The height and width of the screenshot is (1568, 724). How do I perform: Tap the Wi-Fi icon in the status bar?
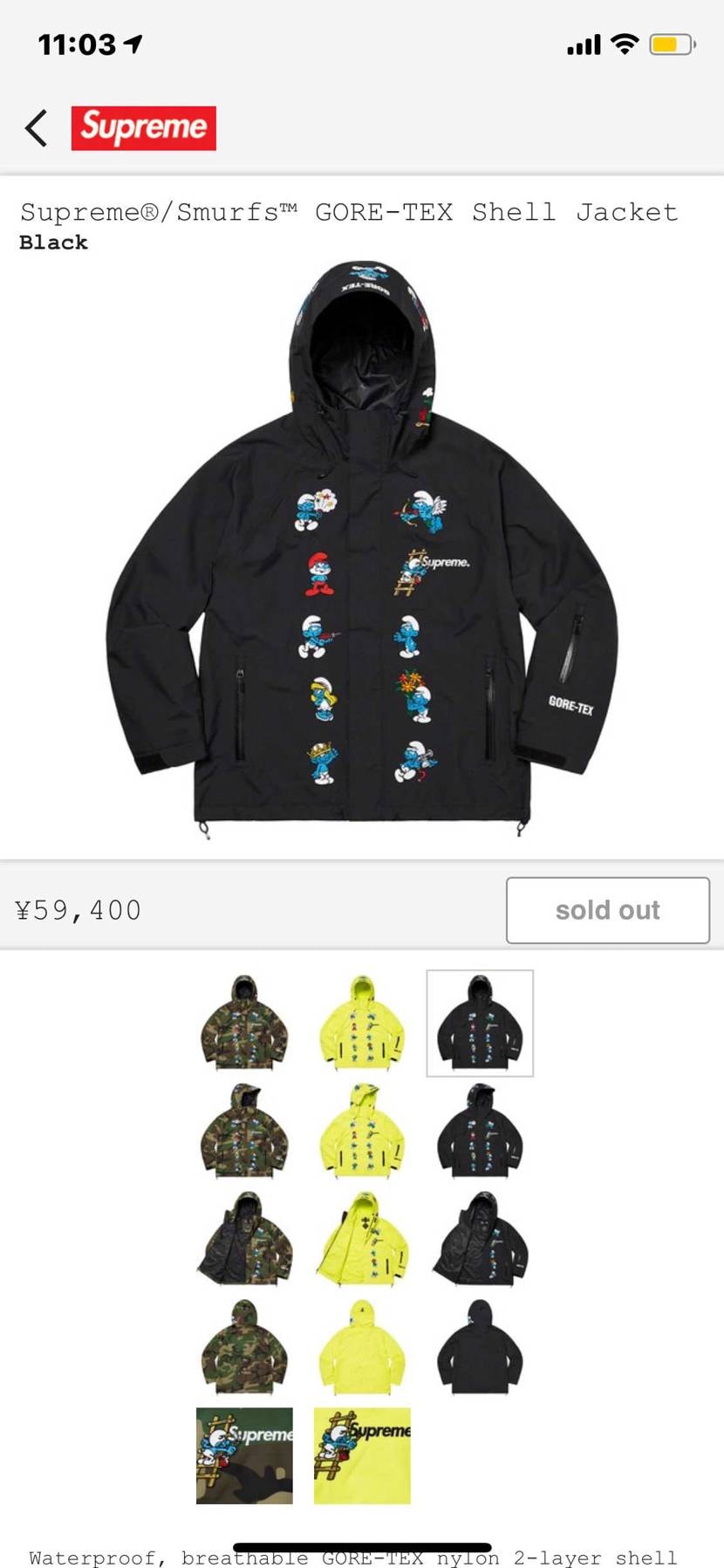click(625, 42)
